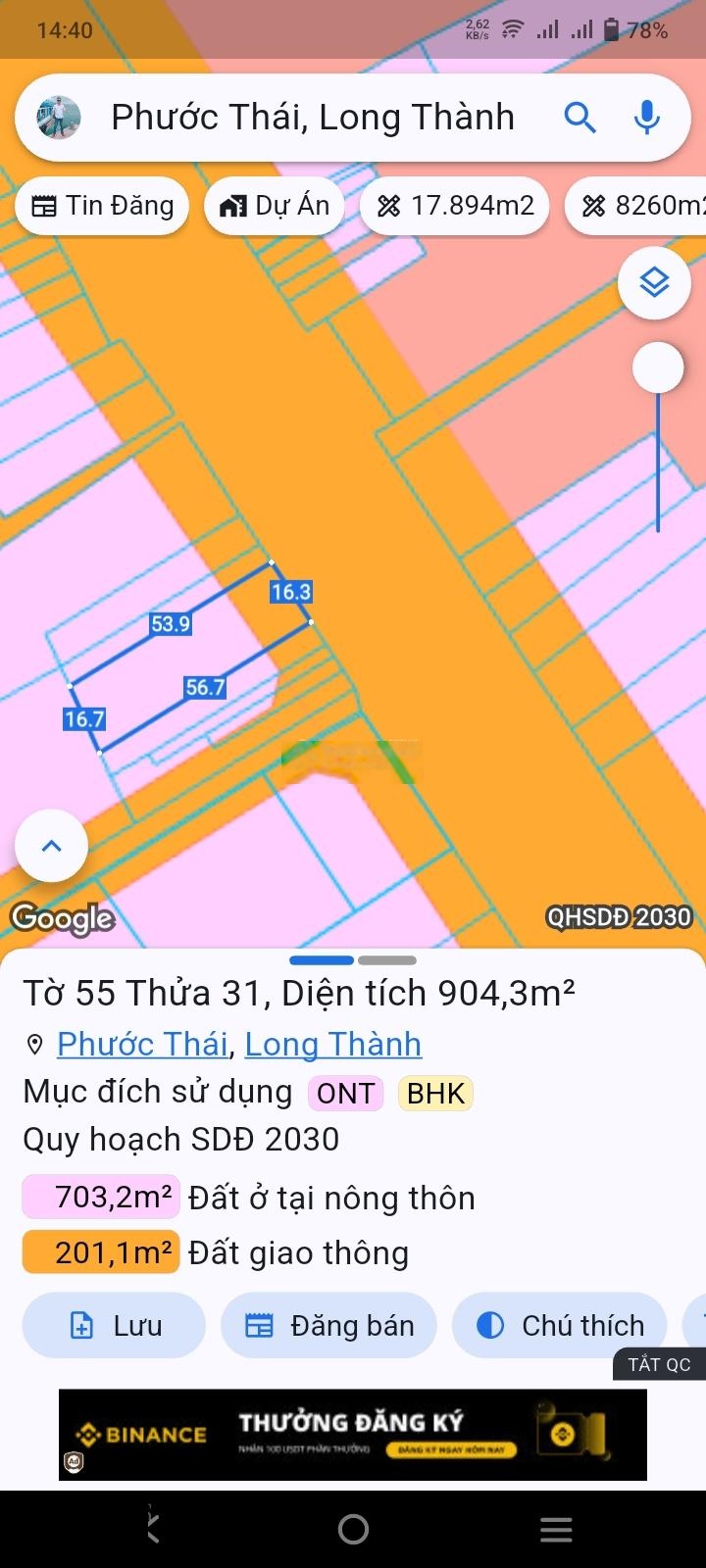Toggle the ONT land-use tag
This screenshot has width=706, height=1568.
[x=344, y=1094]
